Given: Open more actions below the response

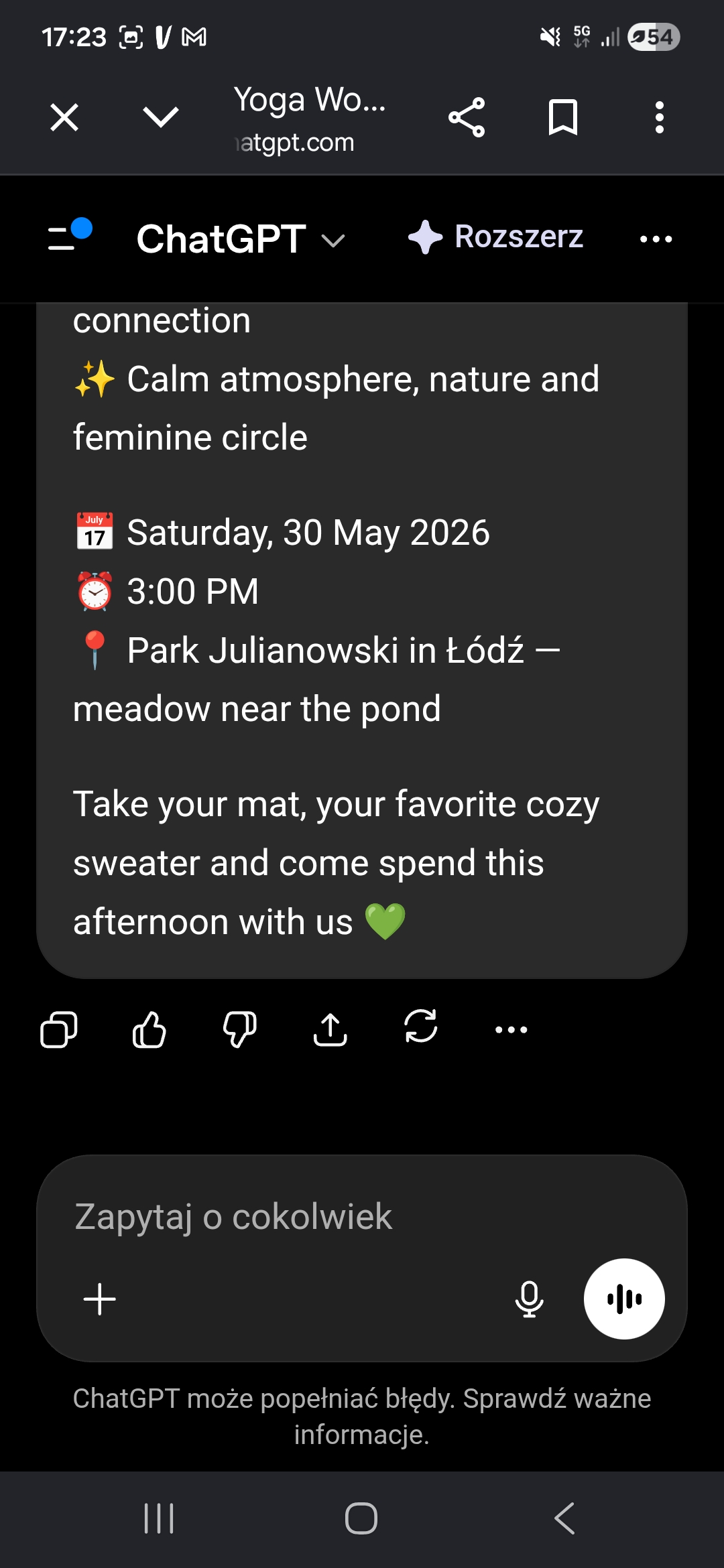Looking at the screenshot, I should pos(511,1029).
